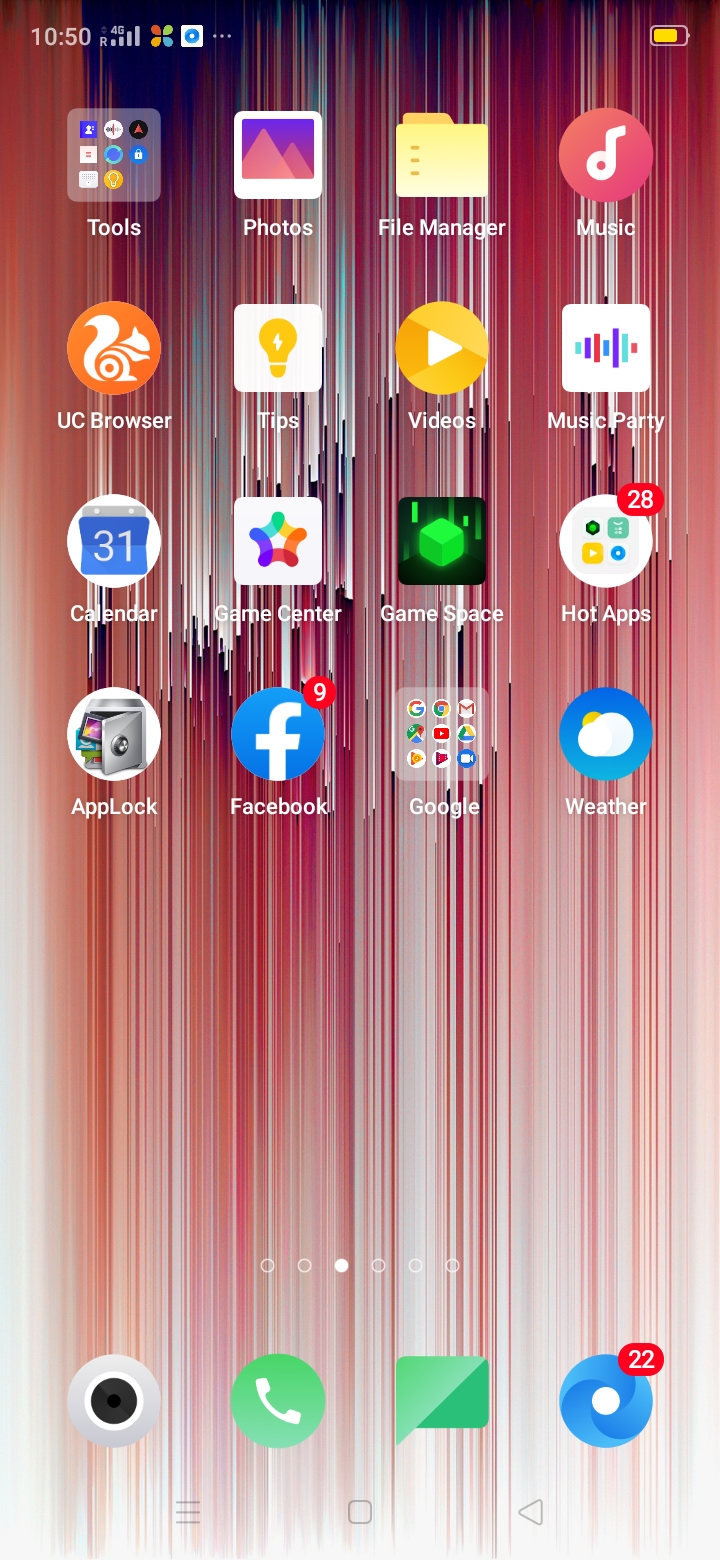The width and height of the screenshot is (720, 1560).
Task: Open UC Browser
Action: tap(114, 348)
